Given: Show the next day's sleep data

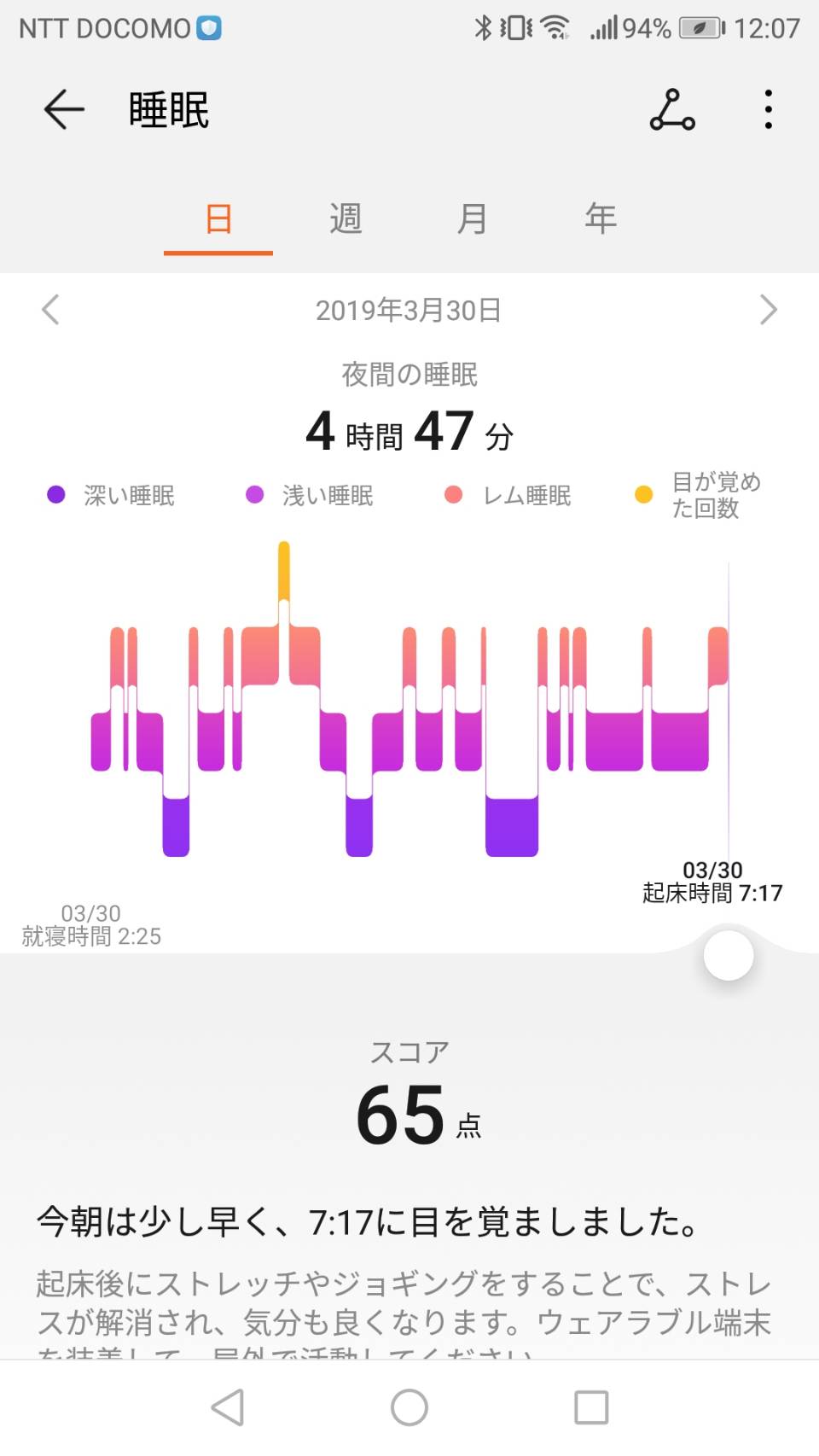Looking at the screenshot, I should pyautogui.click(x=769, y=310).
